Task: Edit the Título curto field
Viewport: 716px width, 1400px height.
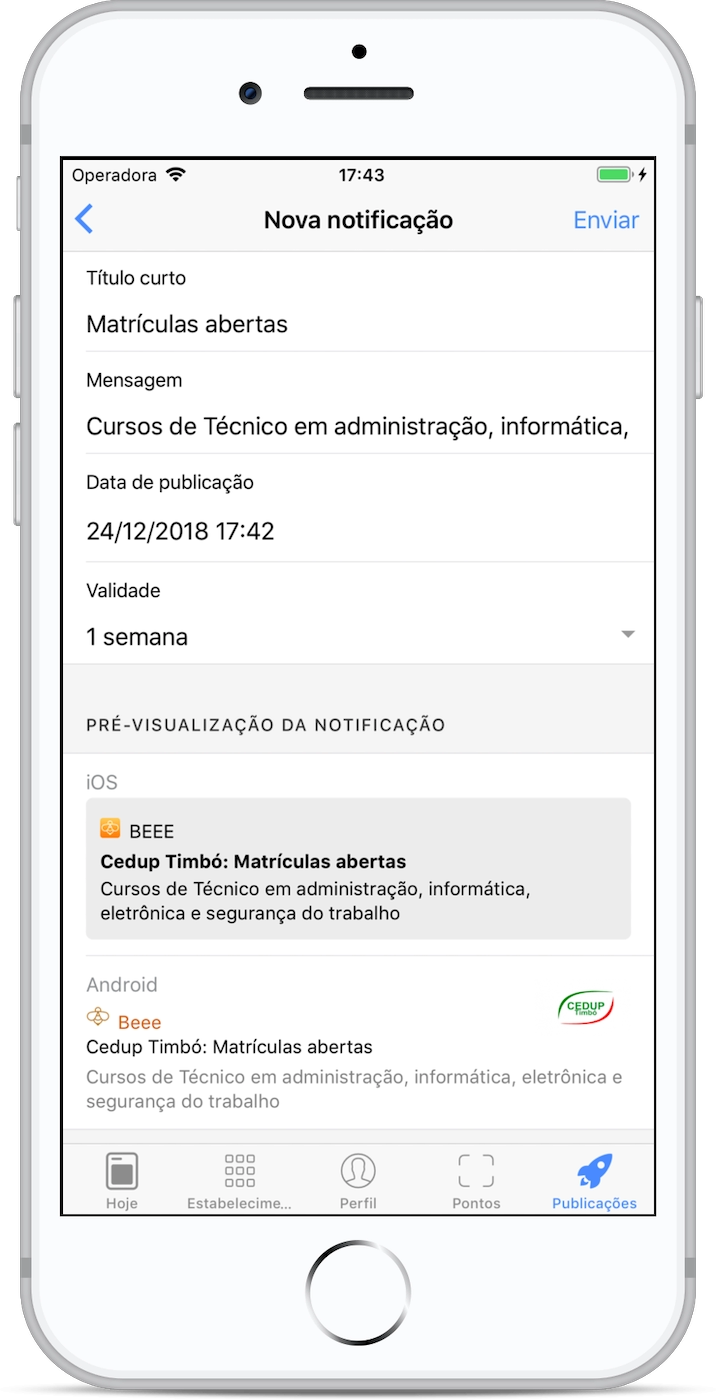Action: pyautogui.click(x=358, y=324)
